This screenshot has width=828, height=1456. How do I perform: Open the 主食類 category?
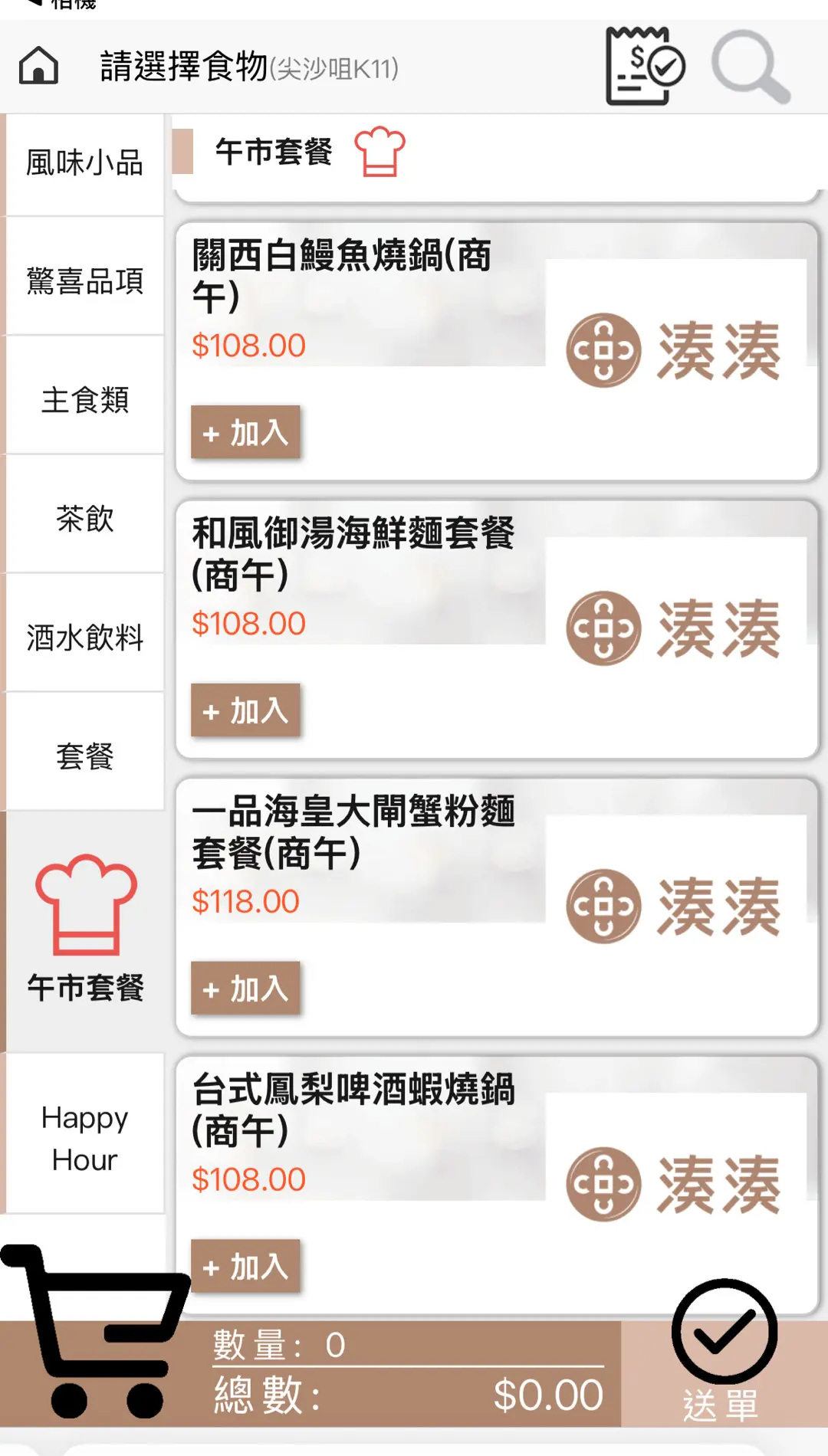pos(84,400)
